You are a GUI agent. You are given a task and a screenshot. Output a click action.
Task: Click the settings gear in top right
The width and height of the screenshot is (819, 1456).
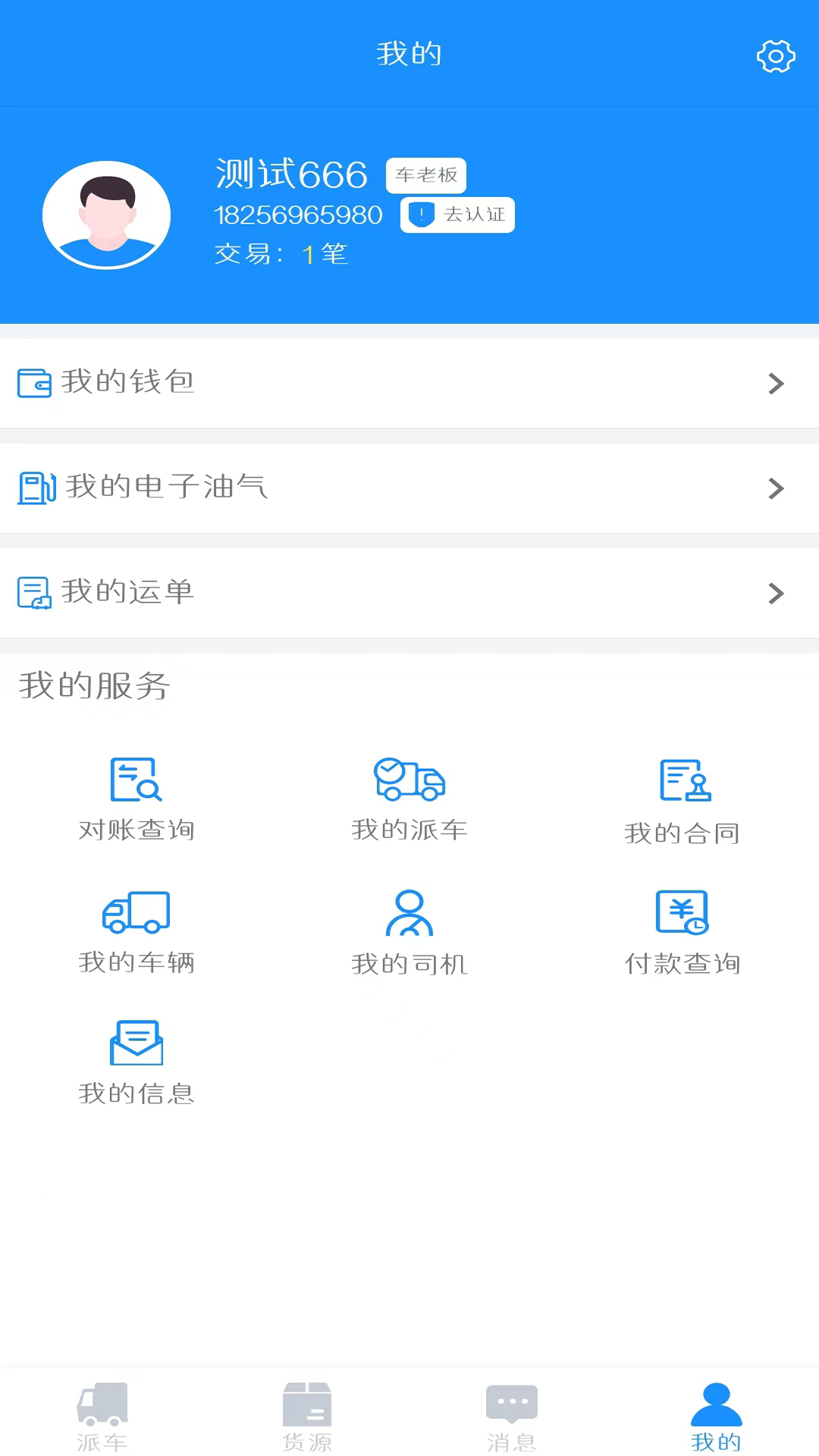[x=776, y=55]
